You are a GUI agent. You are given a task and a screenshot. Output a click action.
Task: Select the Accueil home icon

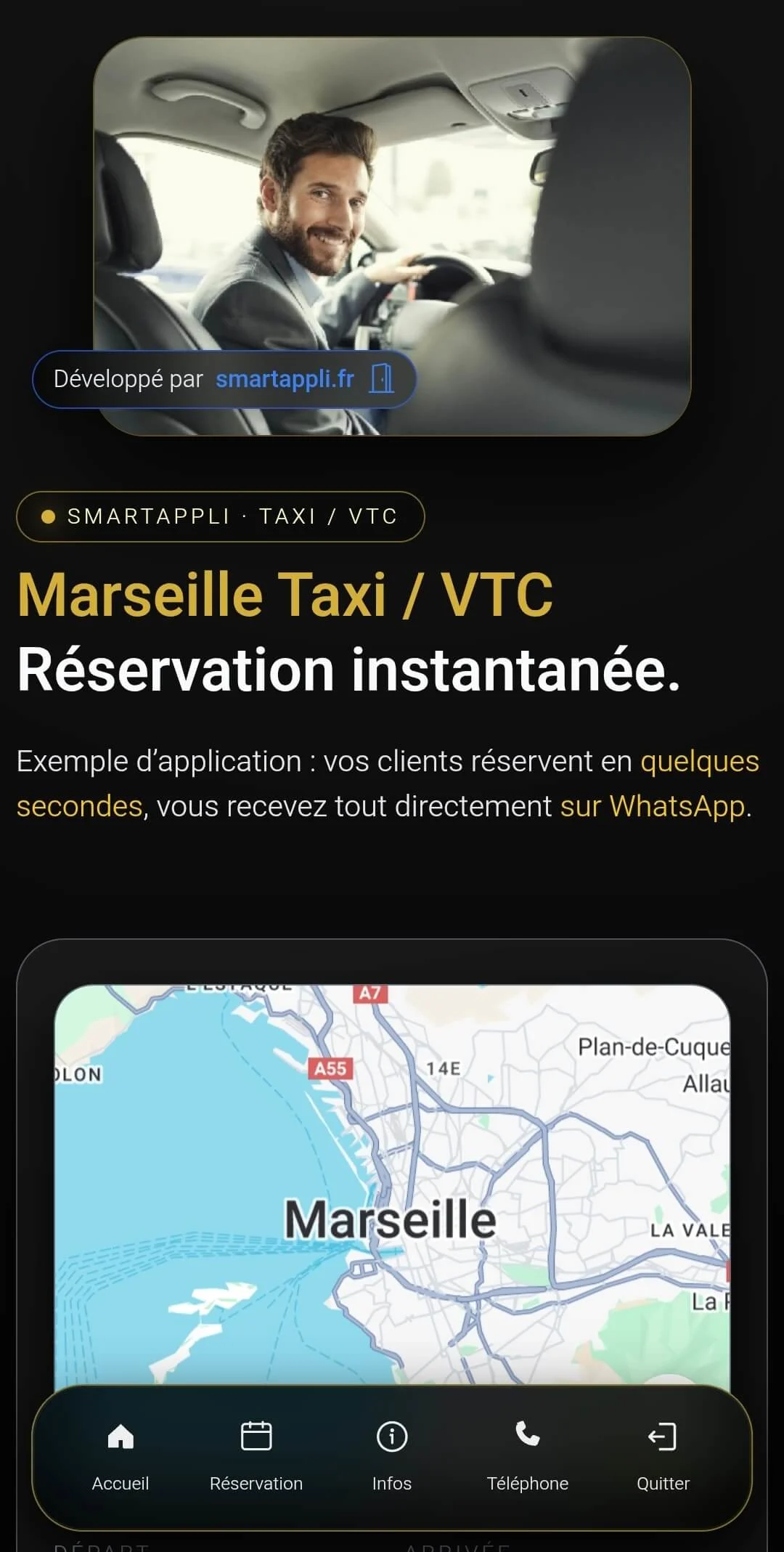tap(120, 1437)
